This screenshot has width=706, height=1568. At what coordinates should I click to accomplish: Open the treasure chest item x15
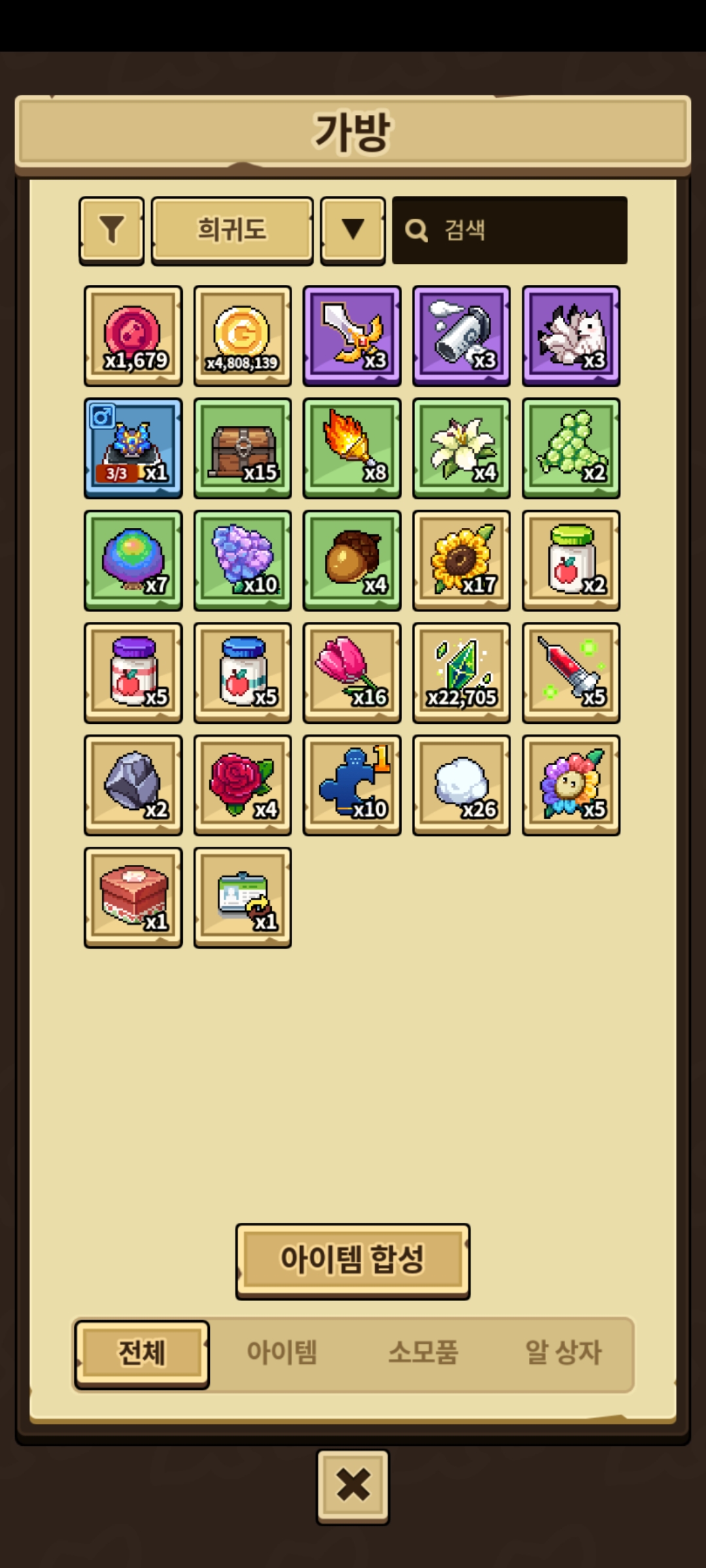tap(243, 448)
